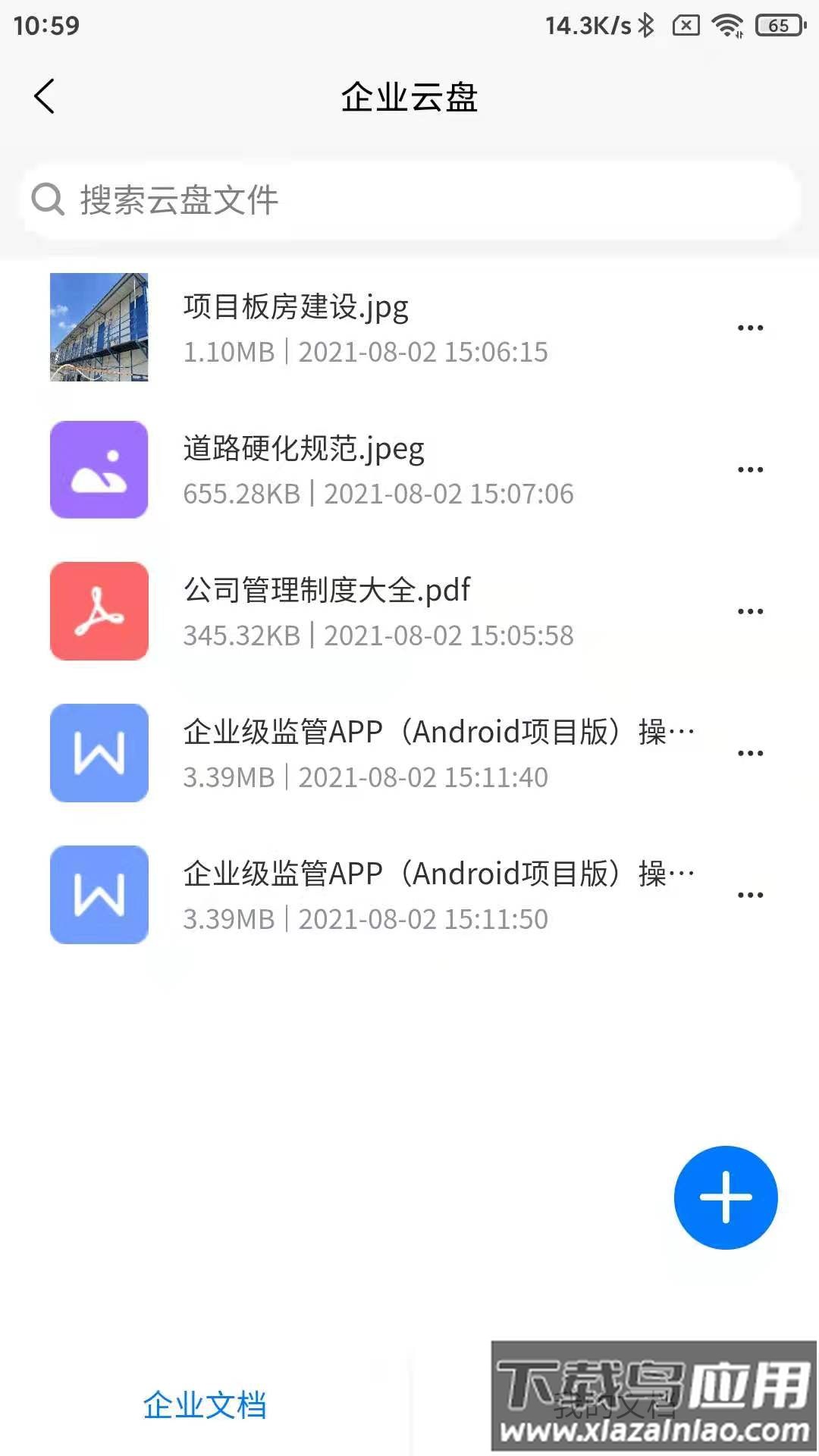The height and width of the screenshot is (1456, 819).
Task: Switch to the 企业文档 tab
Action: coord(205,1405)
